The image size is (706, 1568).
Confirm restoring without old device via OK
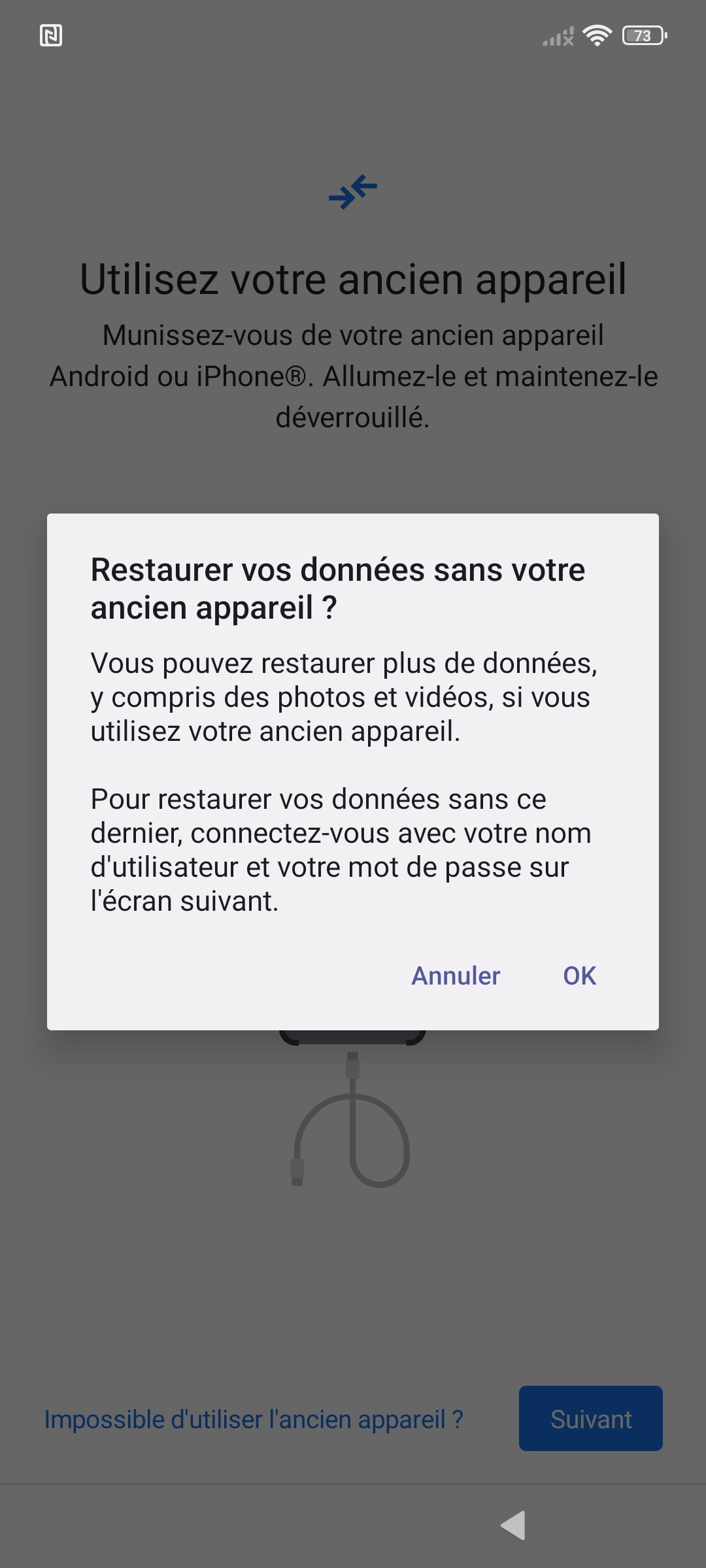[580, 976]
